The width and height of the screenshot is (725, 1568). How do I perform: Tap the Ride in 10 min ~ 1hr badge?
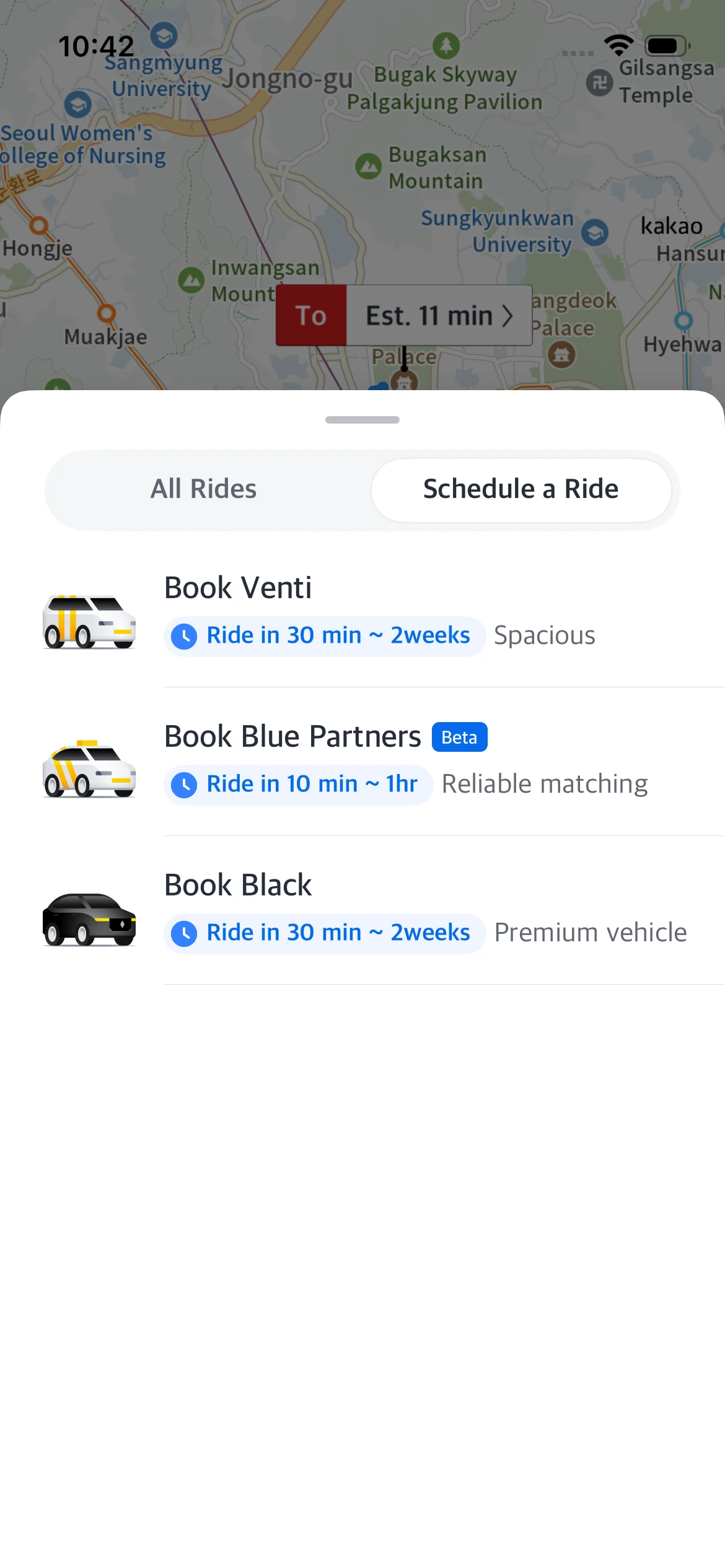299,784
